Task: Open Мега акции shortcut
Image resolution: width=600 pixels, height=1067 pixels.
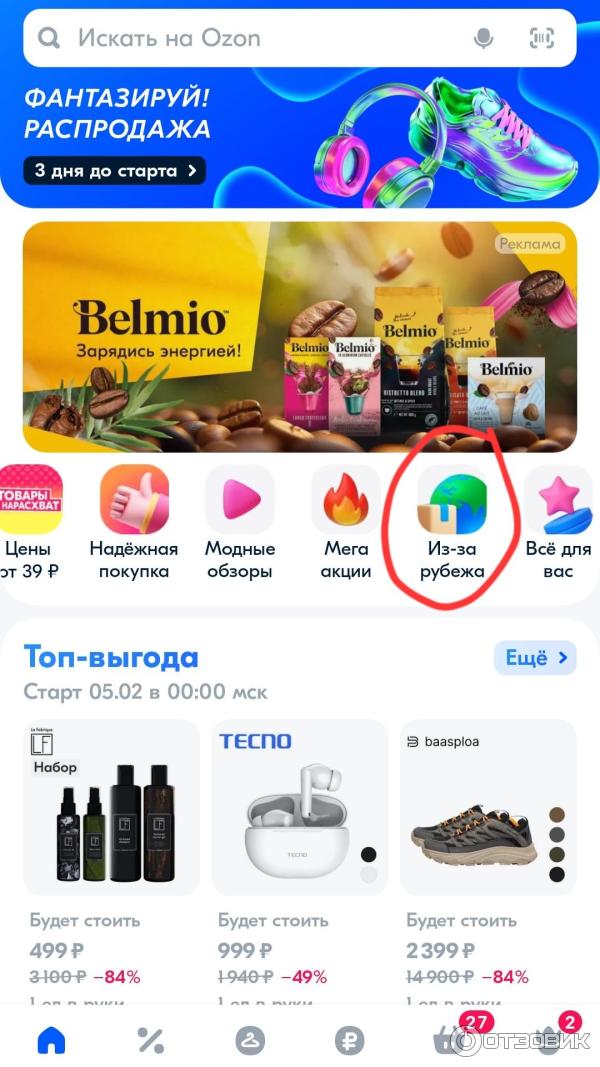Action: (x=346, y=522)
